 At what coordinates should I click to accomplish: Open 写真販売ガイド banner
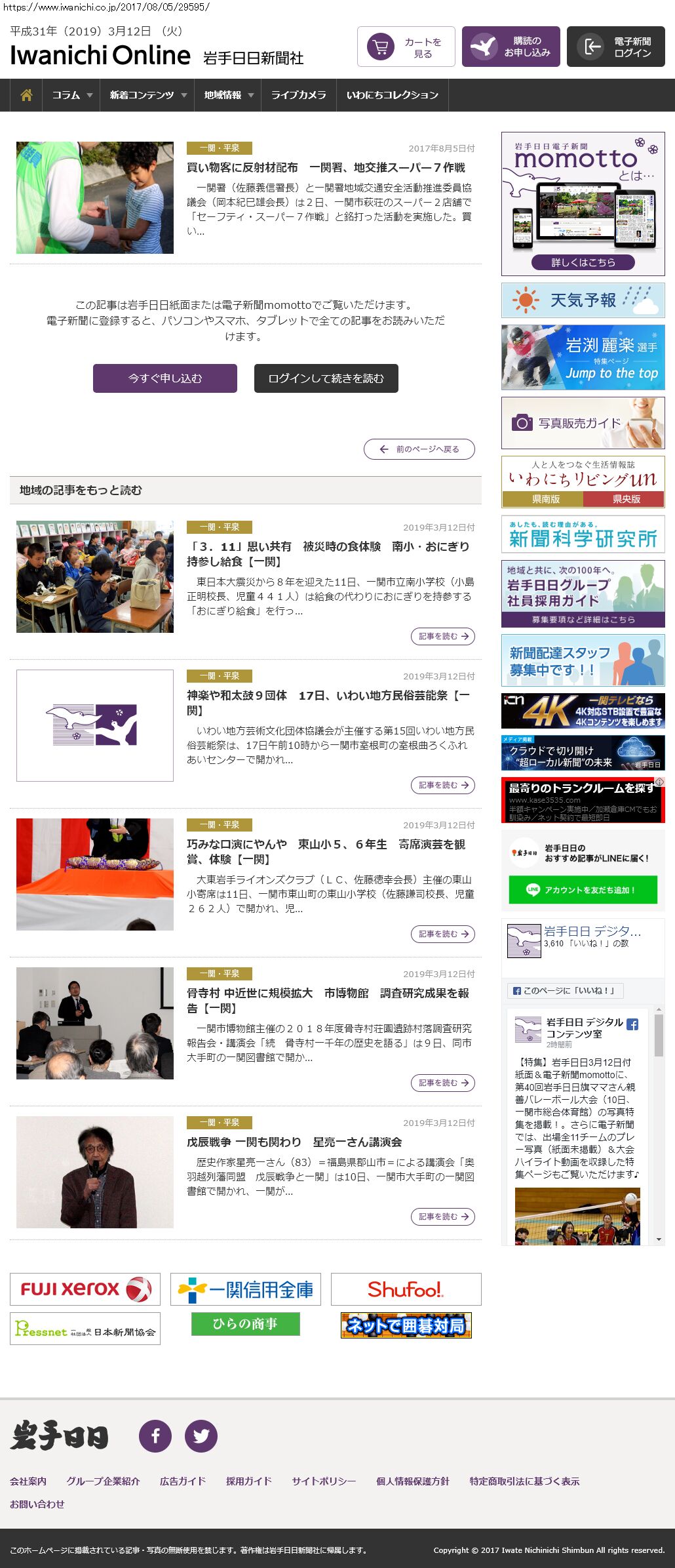coord(583,423)
